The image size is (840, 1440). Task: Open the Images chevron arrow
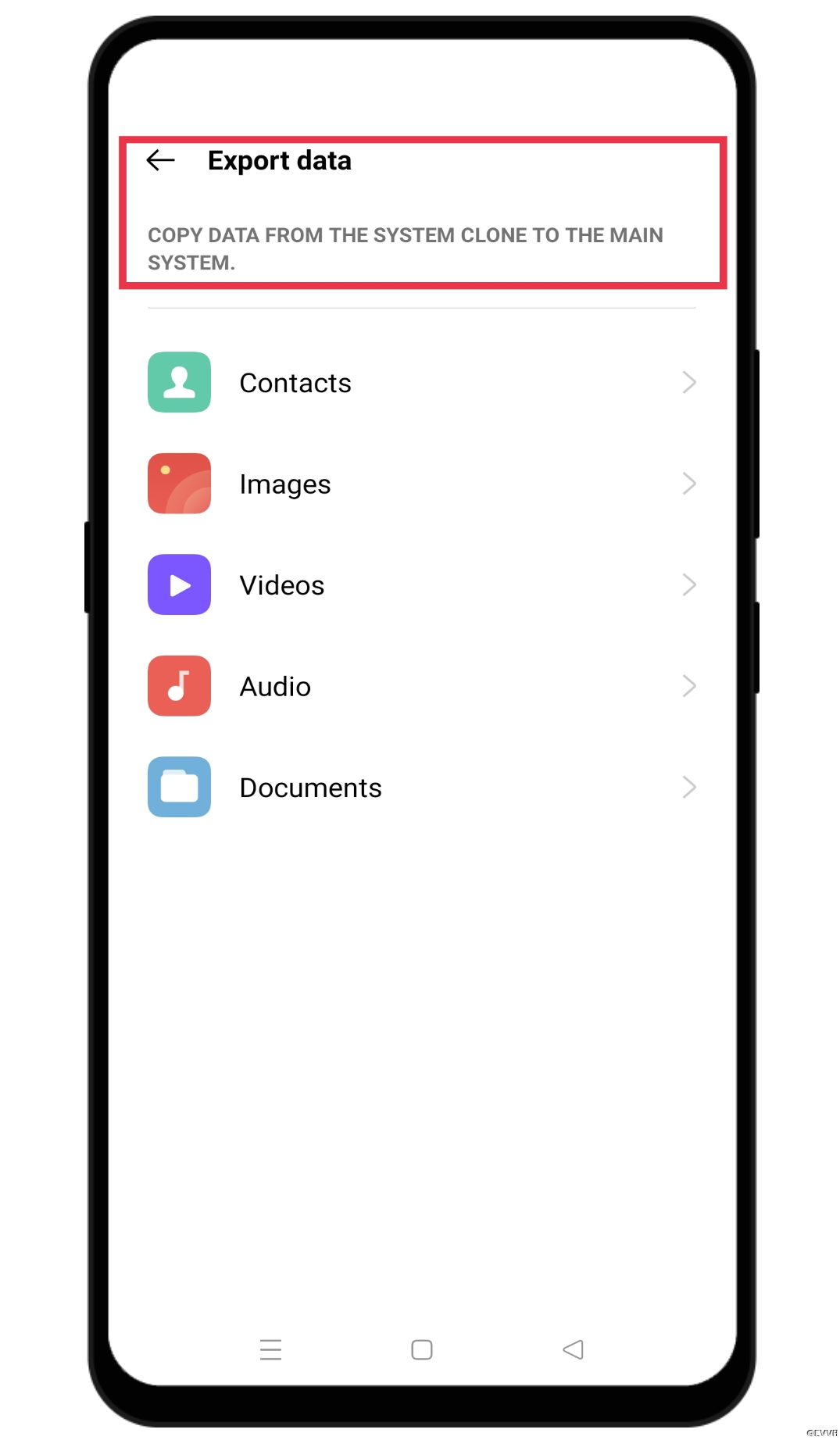point(689,483)
